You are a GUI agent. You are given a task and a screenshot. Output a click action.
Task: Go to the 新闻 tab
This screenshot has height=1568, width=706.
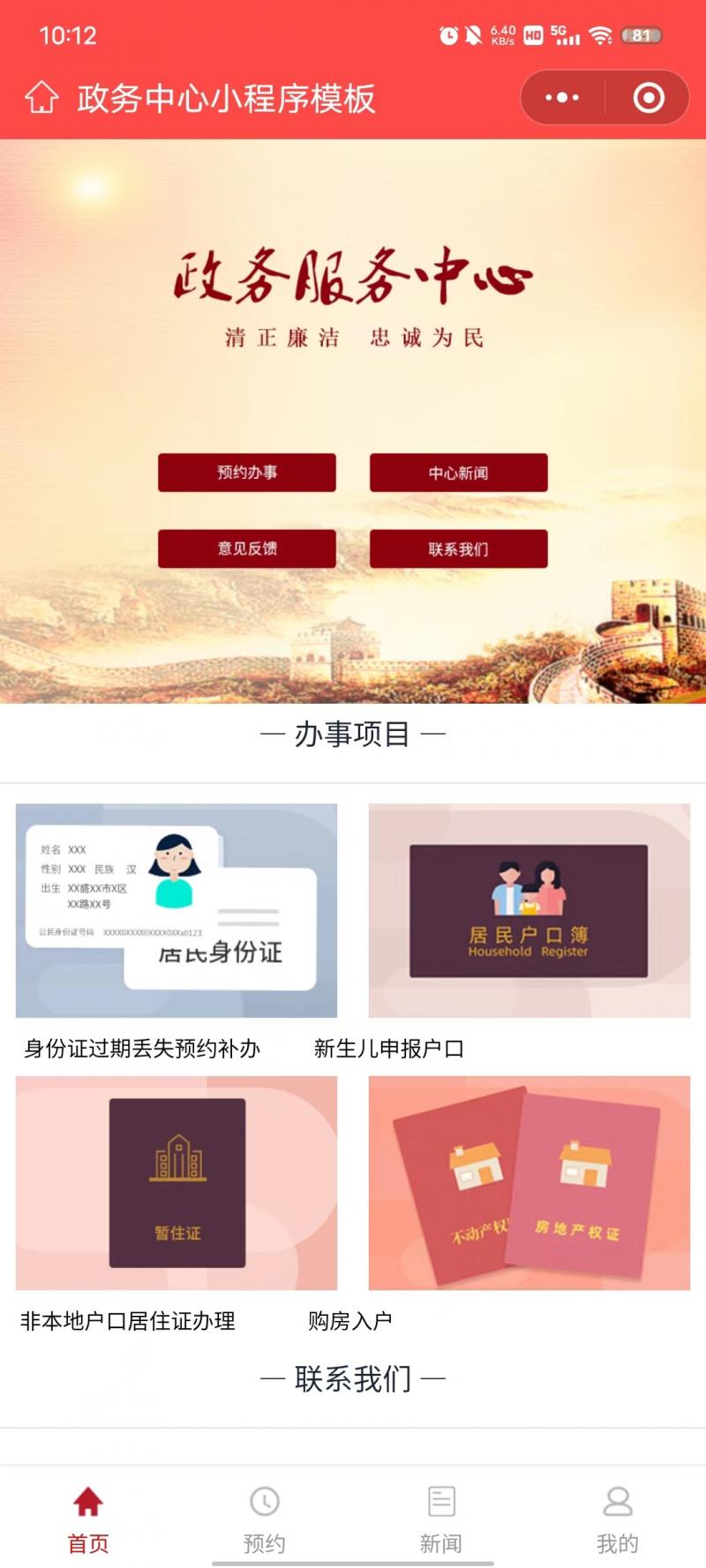(x=441, y=1519)
